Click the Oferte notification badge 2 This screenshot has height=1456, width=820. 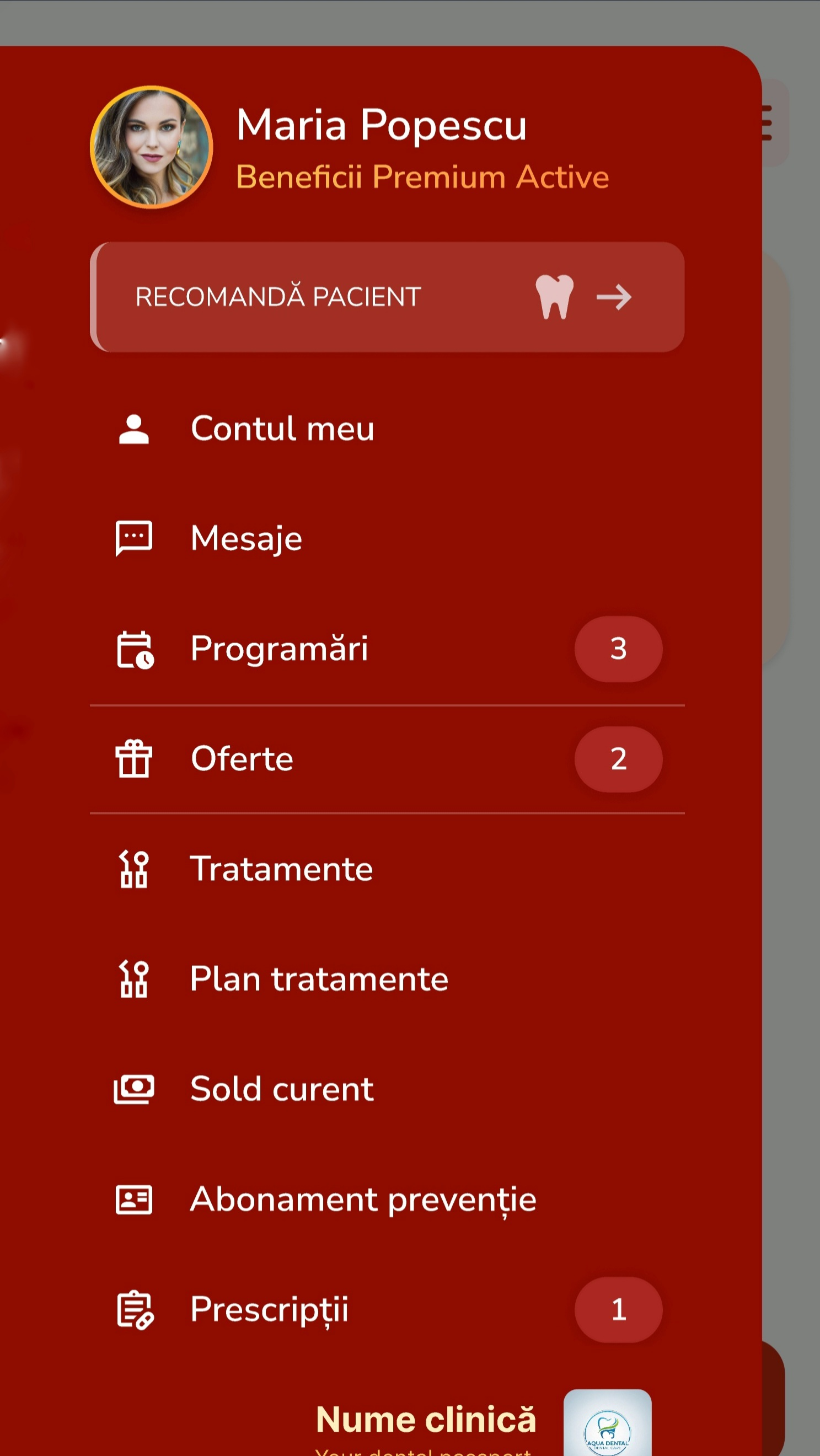(x=619, y=758)
